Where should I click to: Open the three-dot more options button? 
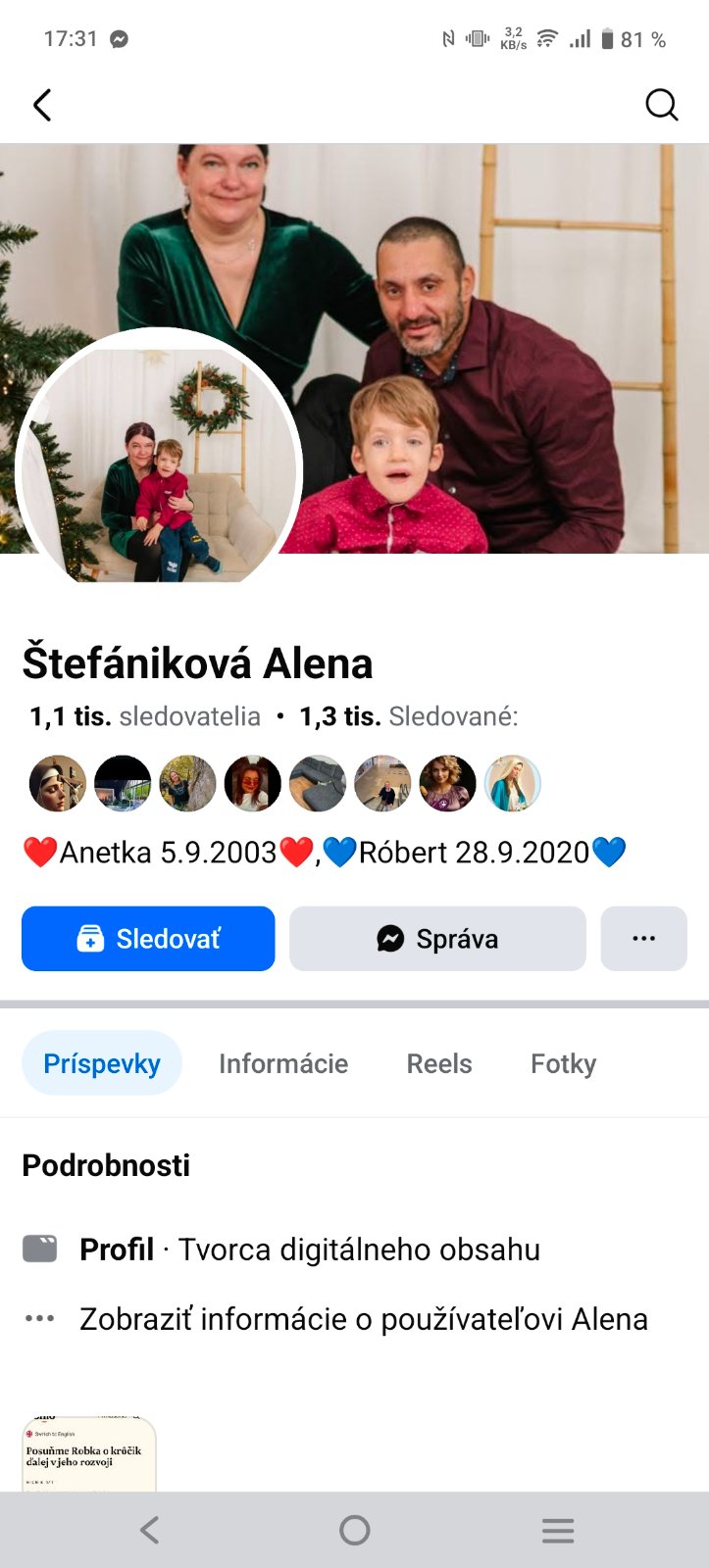[x=643, y=939]
